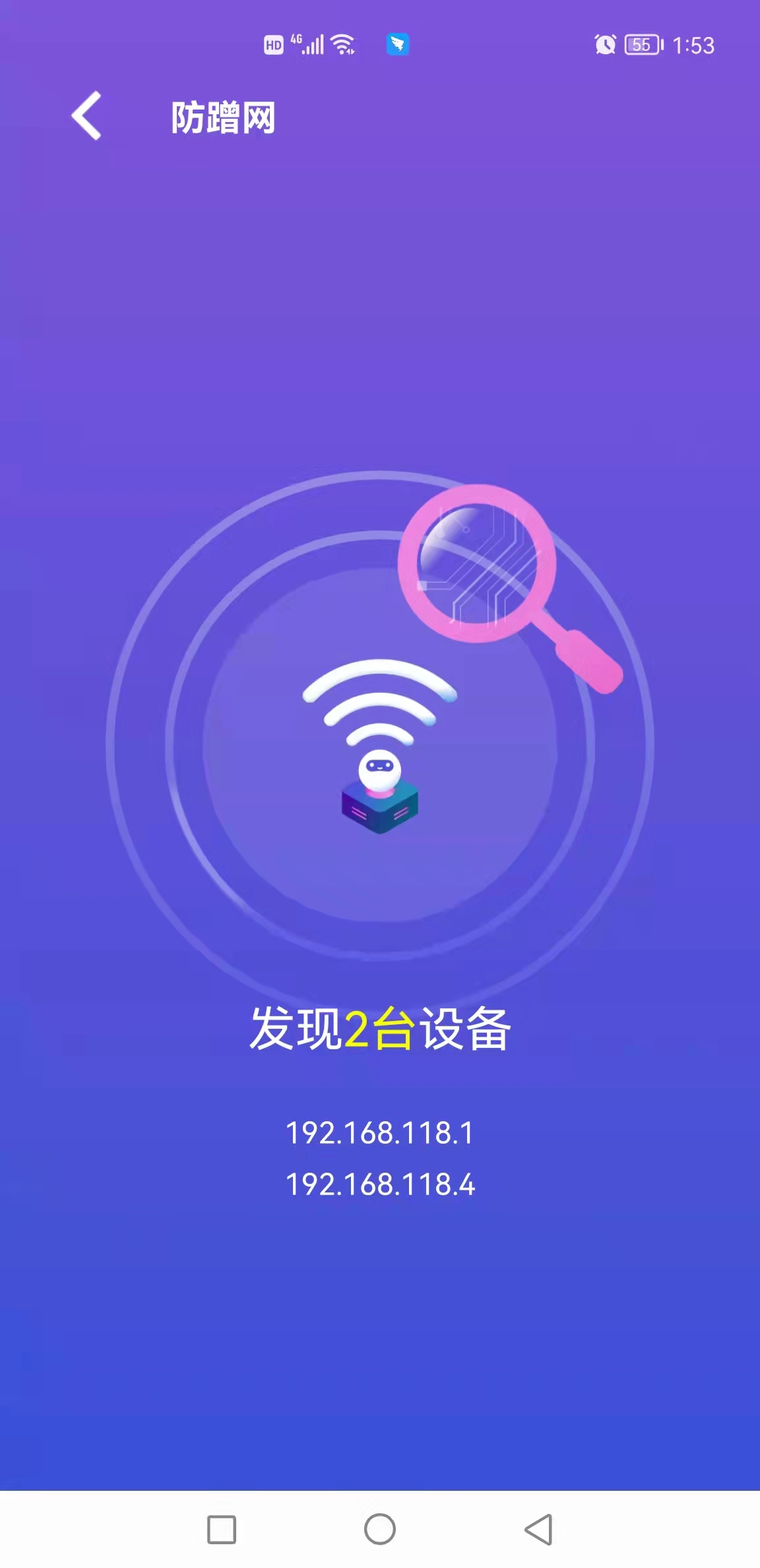Tap the alarm clock status icon
The height and width of the screenshot is (1568, 760).
tap(605, 44)
